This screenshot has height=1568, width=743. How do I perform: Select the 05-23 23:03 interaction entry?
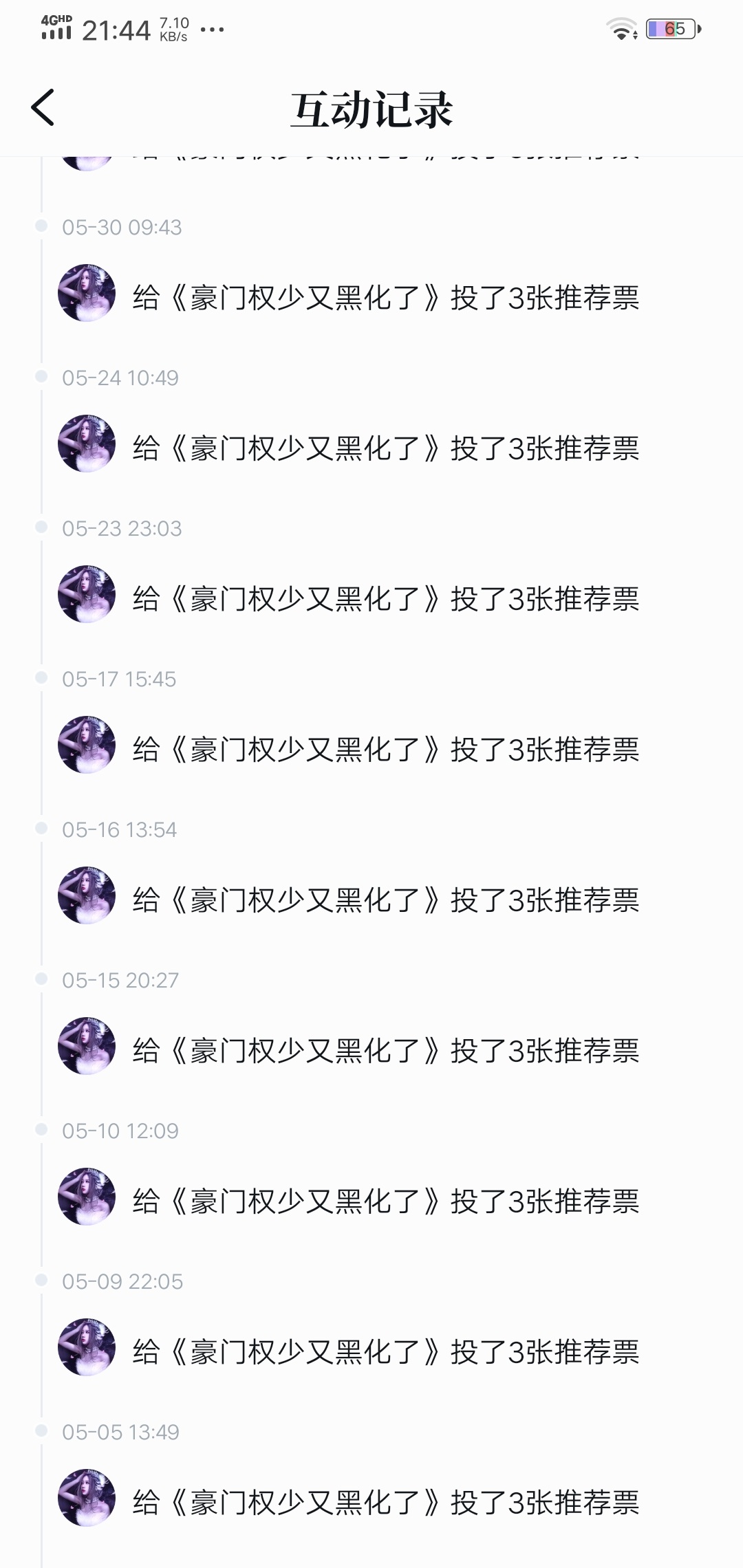pos(385,599)
